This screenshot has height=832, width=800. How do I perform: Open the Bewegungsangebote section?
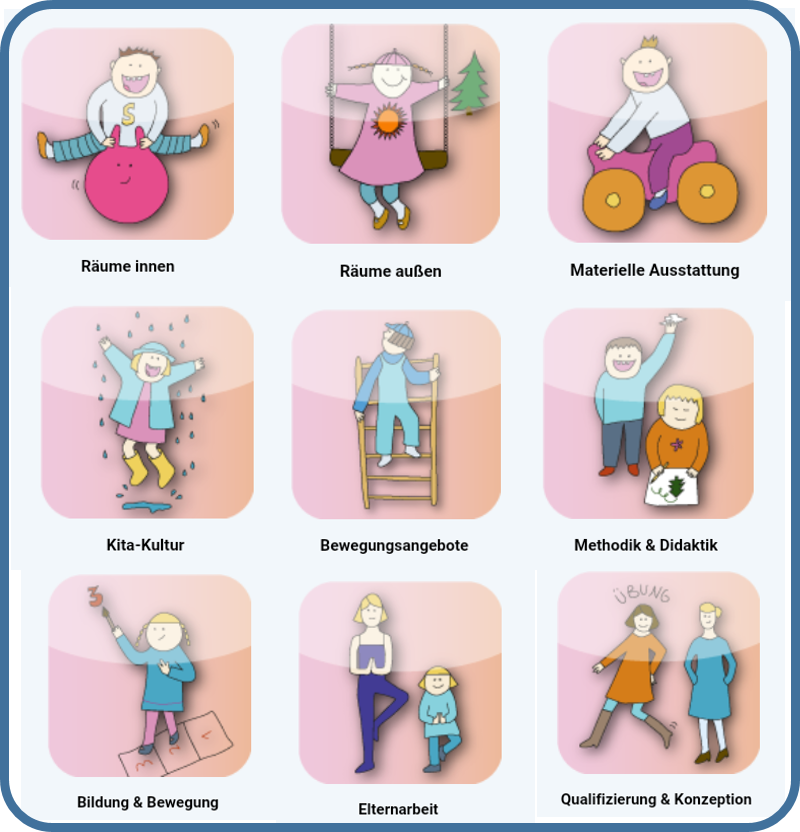point(395,414)
